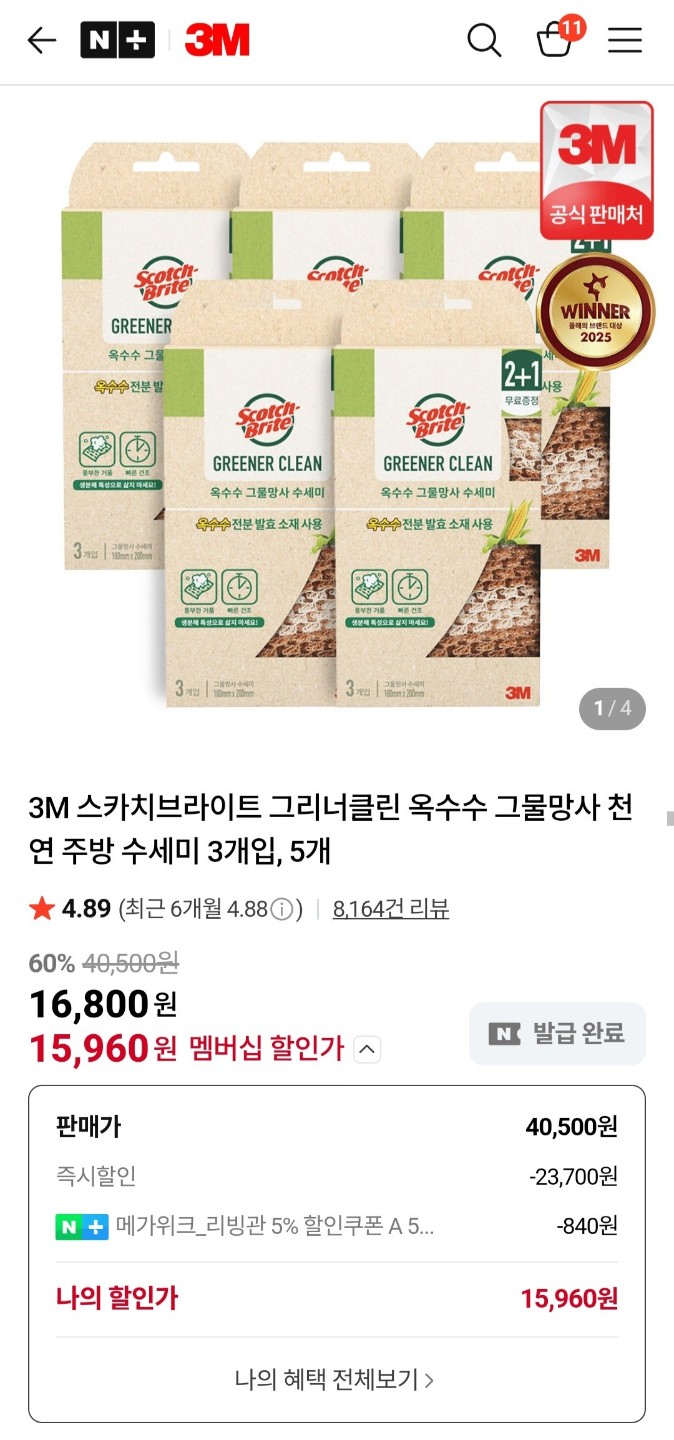Go back using the arrow icon

coord(41,41)
